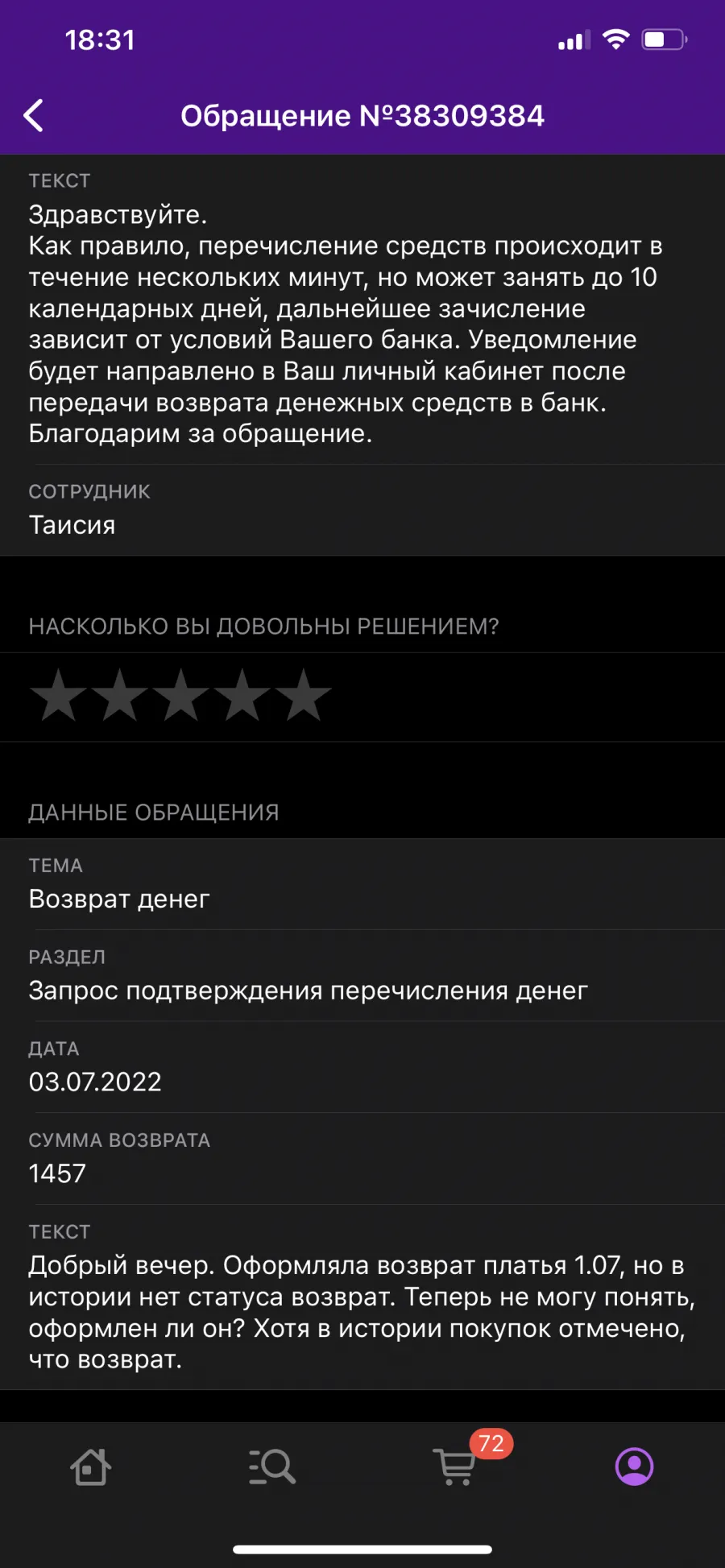Open the shopping cart with 72 items
Screen dimensions: 725x1568
pos(456,1466)
